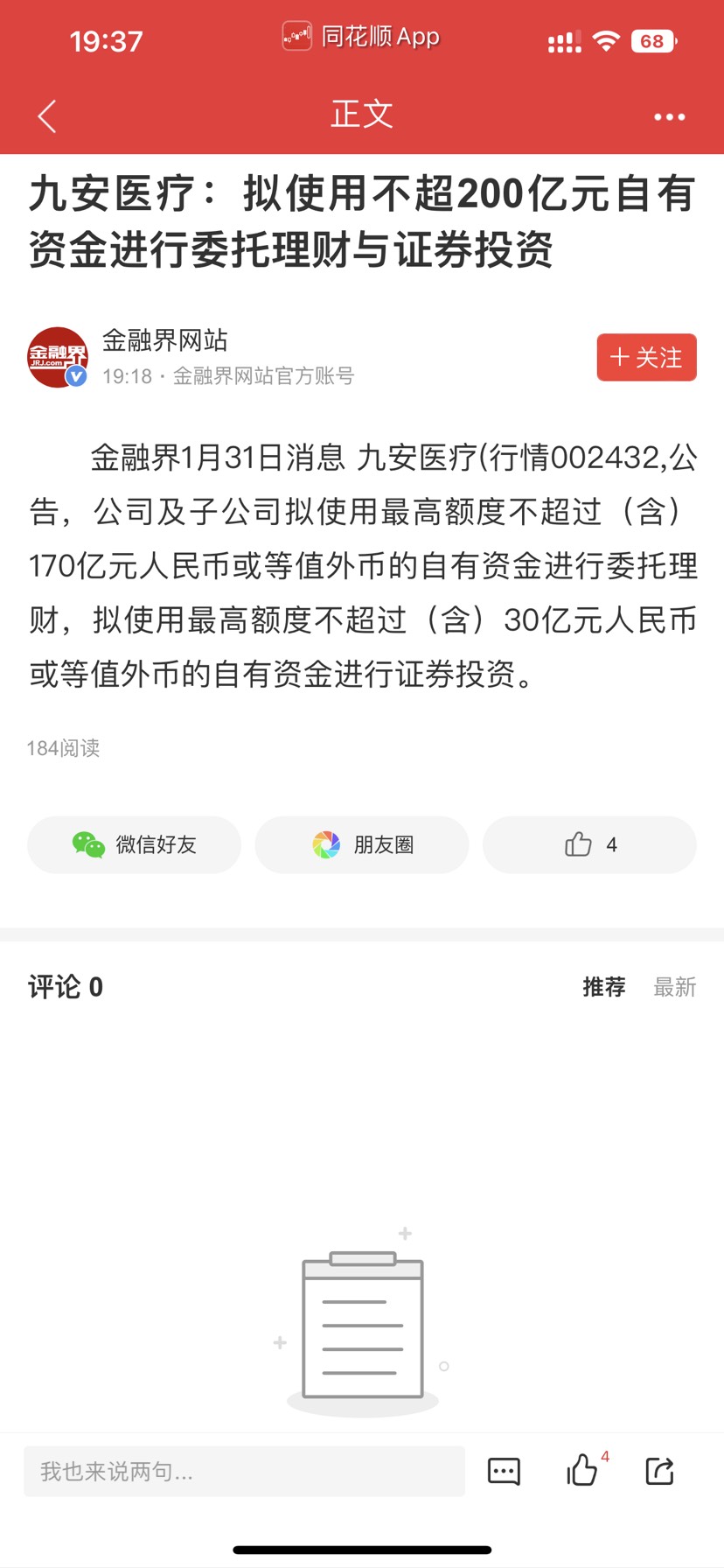Open the 金融界网站 author avatar
Image resolution: width=724 pixels, height=1568 pixels.
(x=58, y=357)
